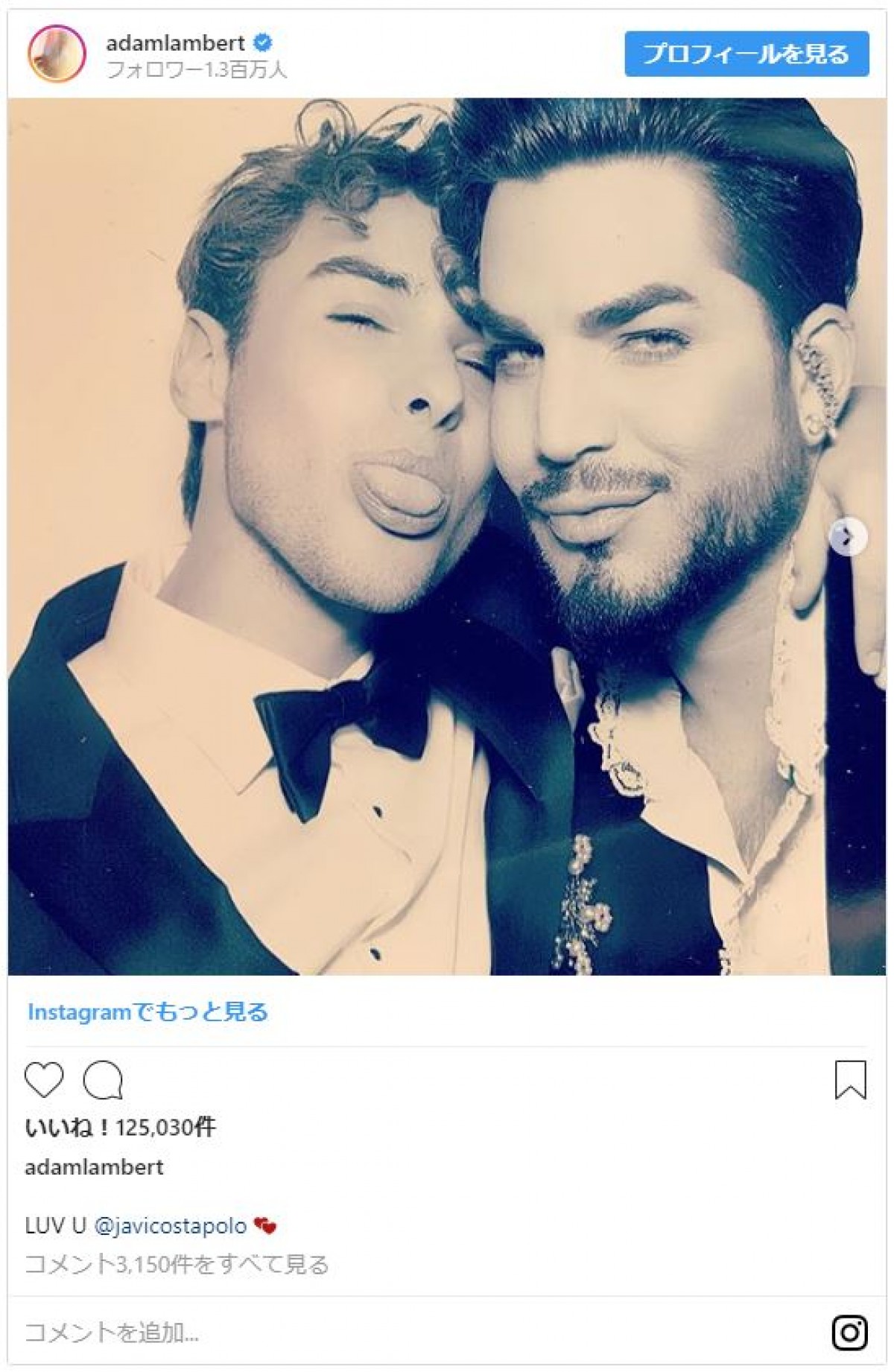Screen dimensions: 894x1372
Task: View all コメント3,150件 comments
Action: pyautogui.click(x=177, y=1264)
